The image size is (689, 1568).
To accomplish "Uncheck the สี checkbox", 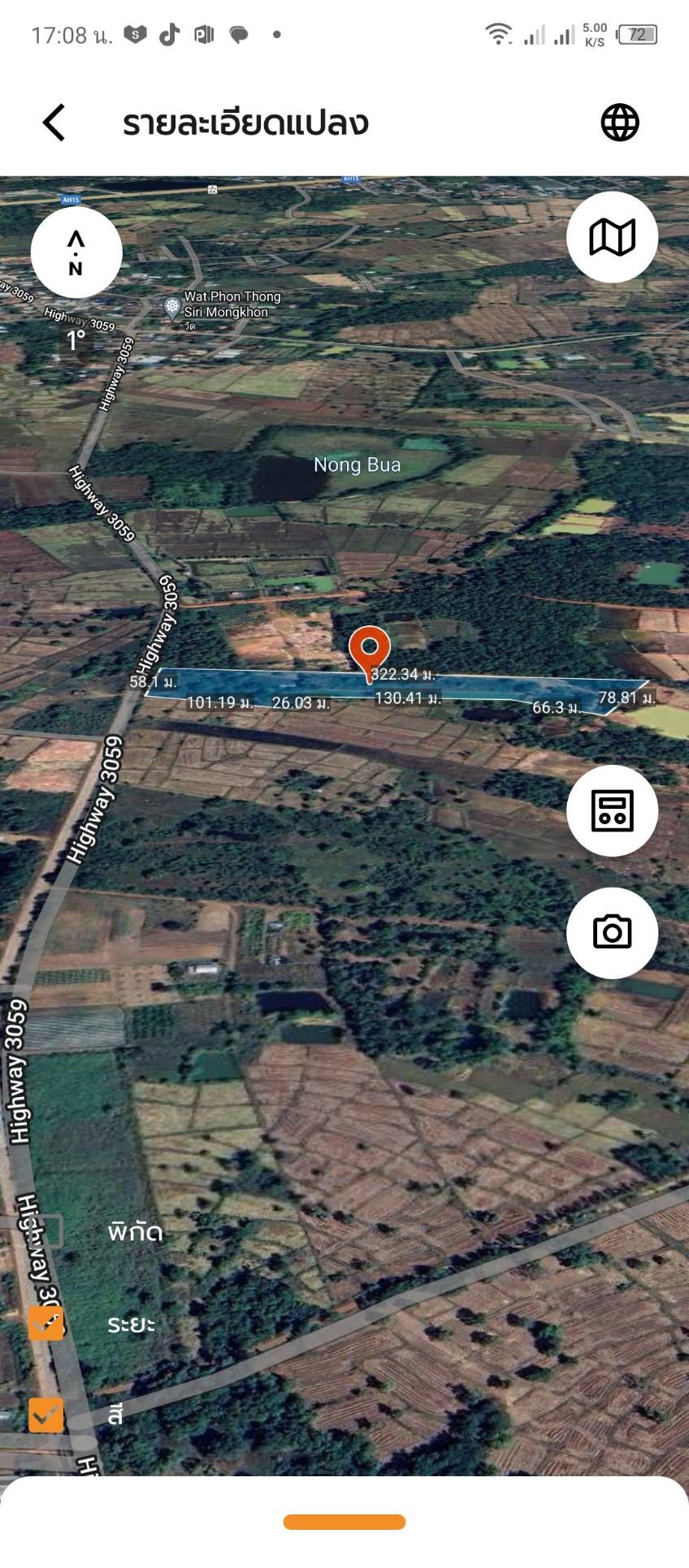I will point(46,1415).
